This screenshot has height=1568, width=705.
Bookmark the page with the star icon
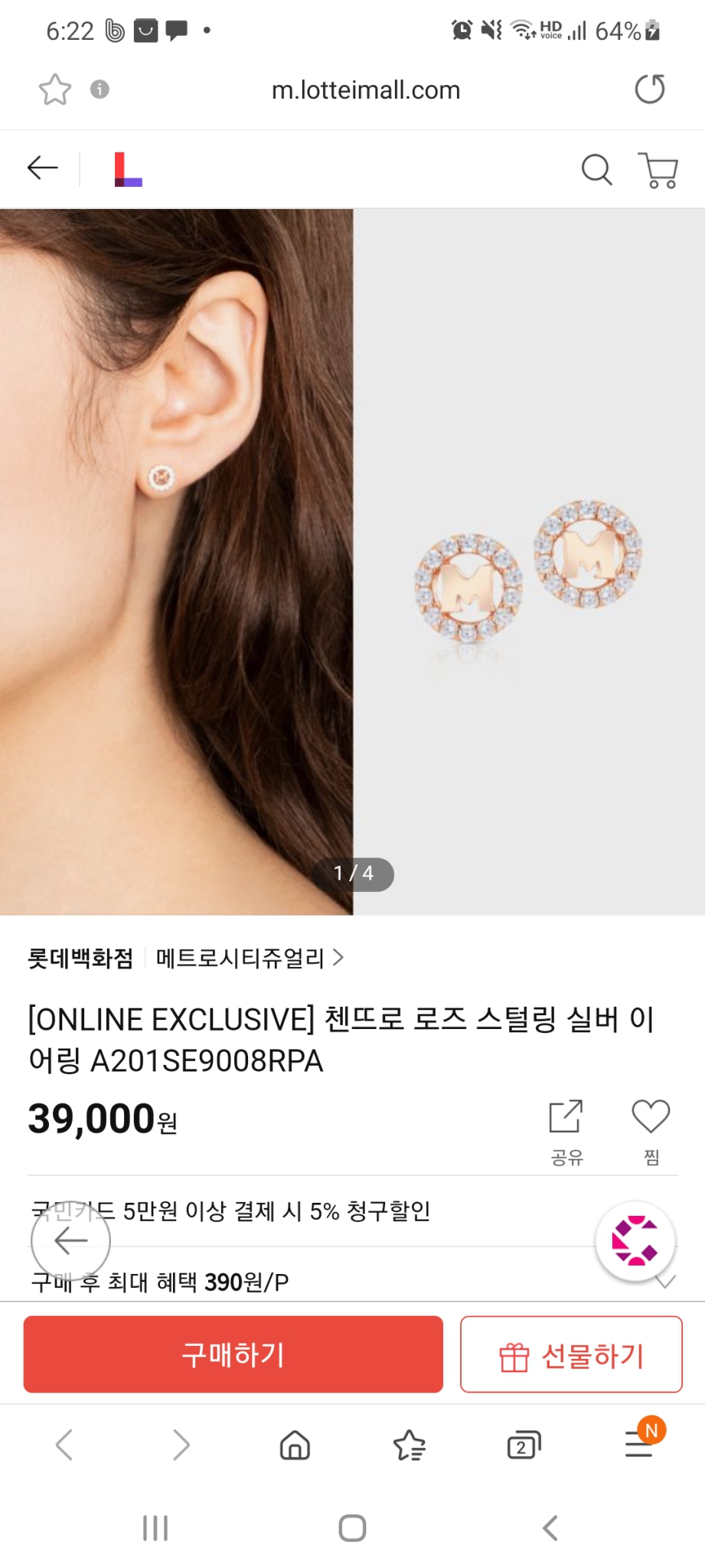pyautogui.click(x=54, y=90)
